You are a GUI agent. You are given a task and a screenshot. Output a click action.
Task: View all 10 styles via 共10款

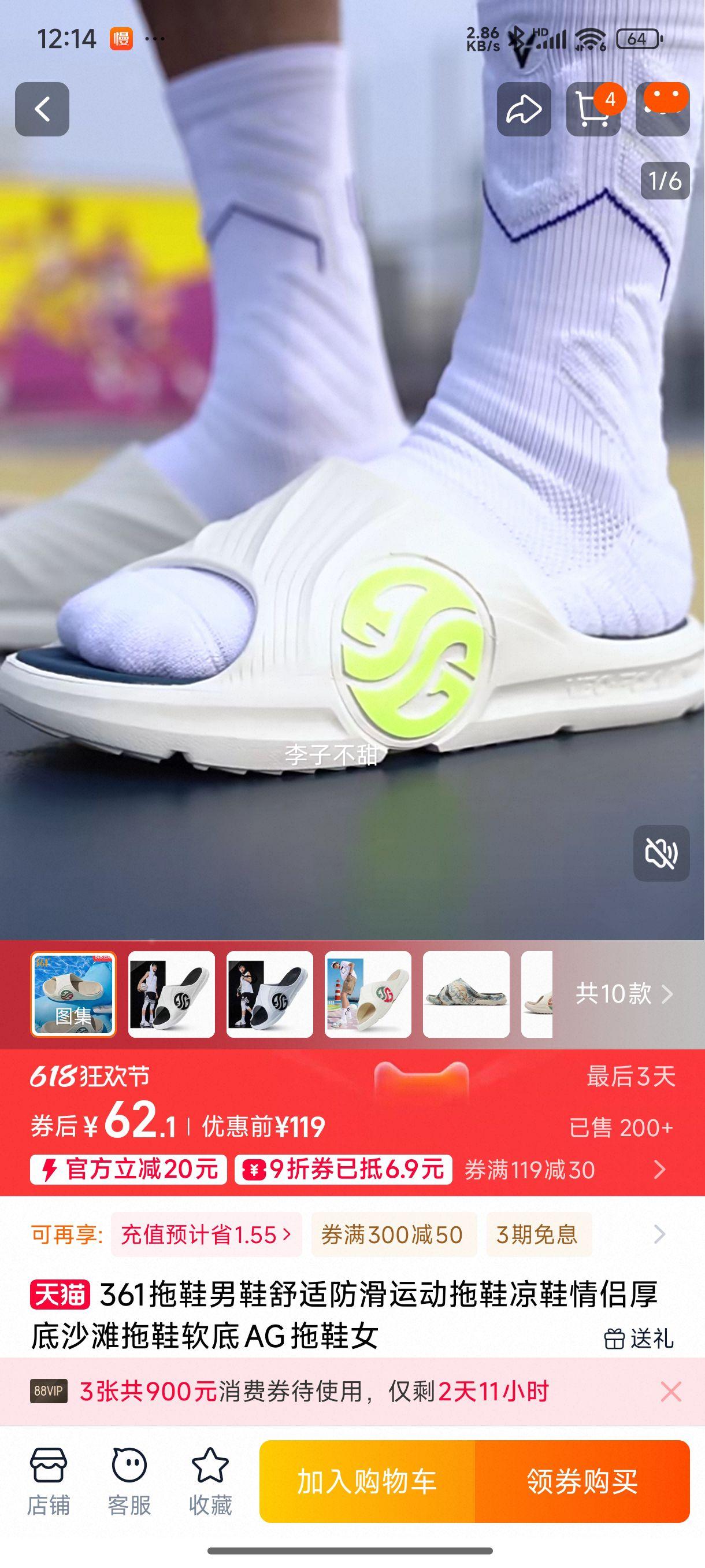click(624, 994)
